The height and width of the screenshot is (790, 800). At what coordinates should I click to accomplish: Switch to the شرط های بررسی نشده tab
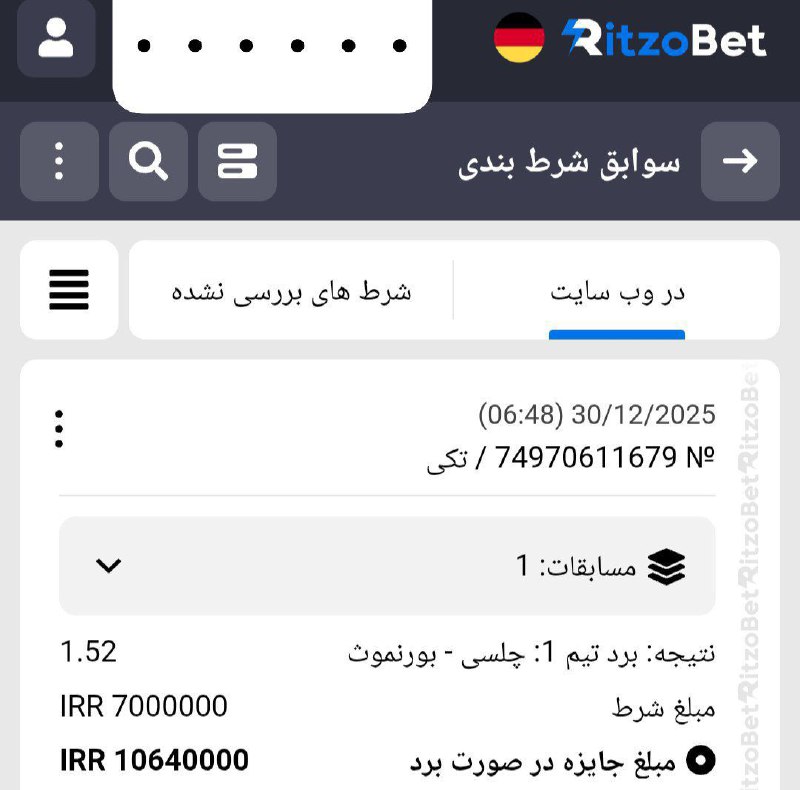pyautogui.click(x=292, y=292)
